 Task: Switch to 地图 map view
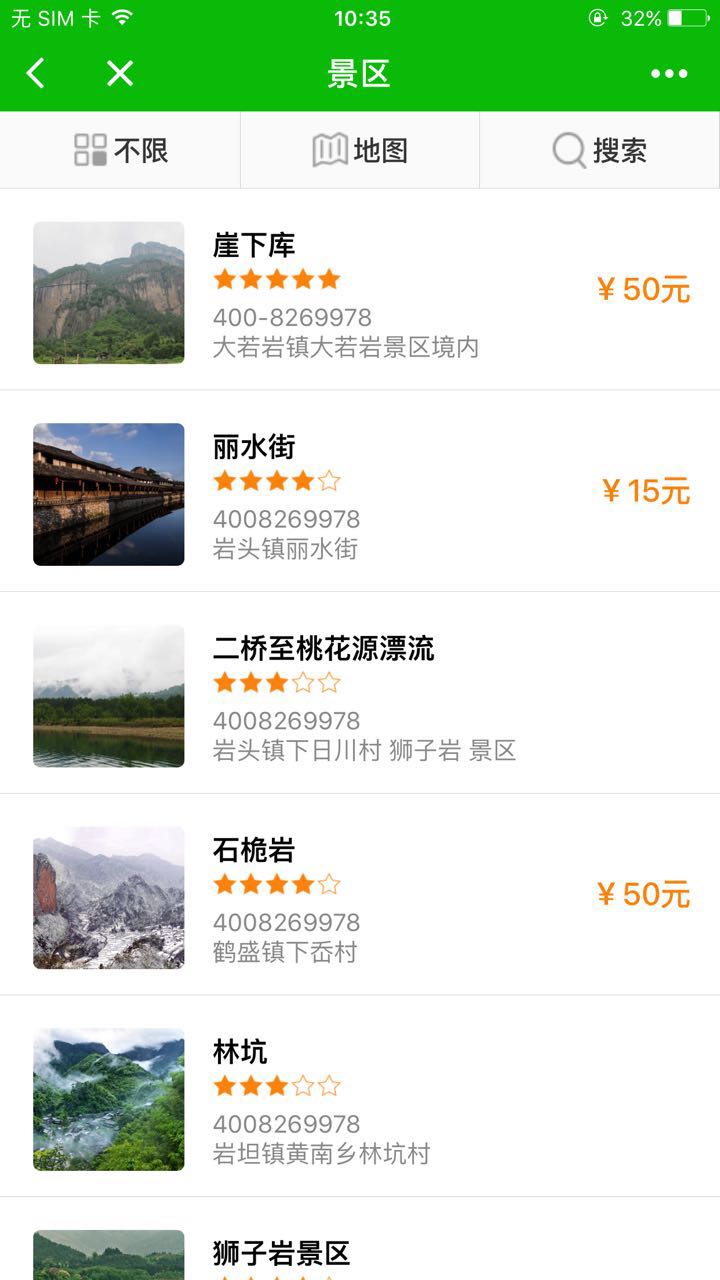[x=360, y=151]
